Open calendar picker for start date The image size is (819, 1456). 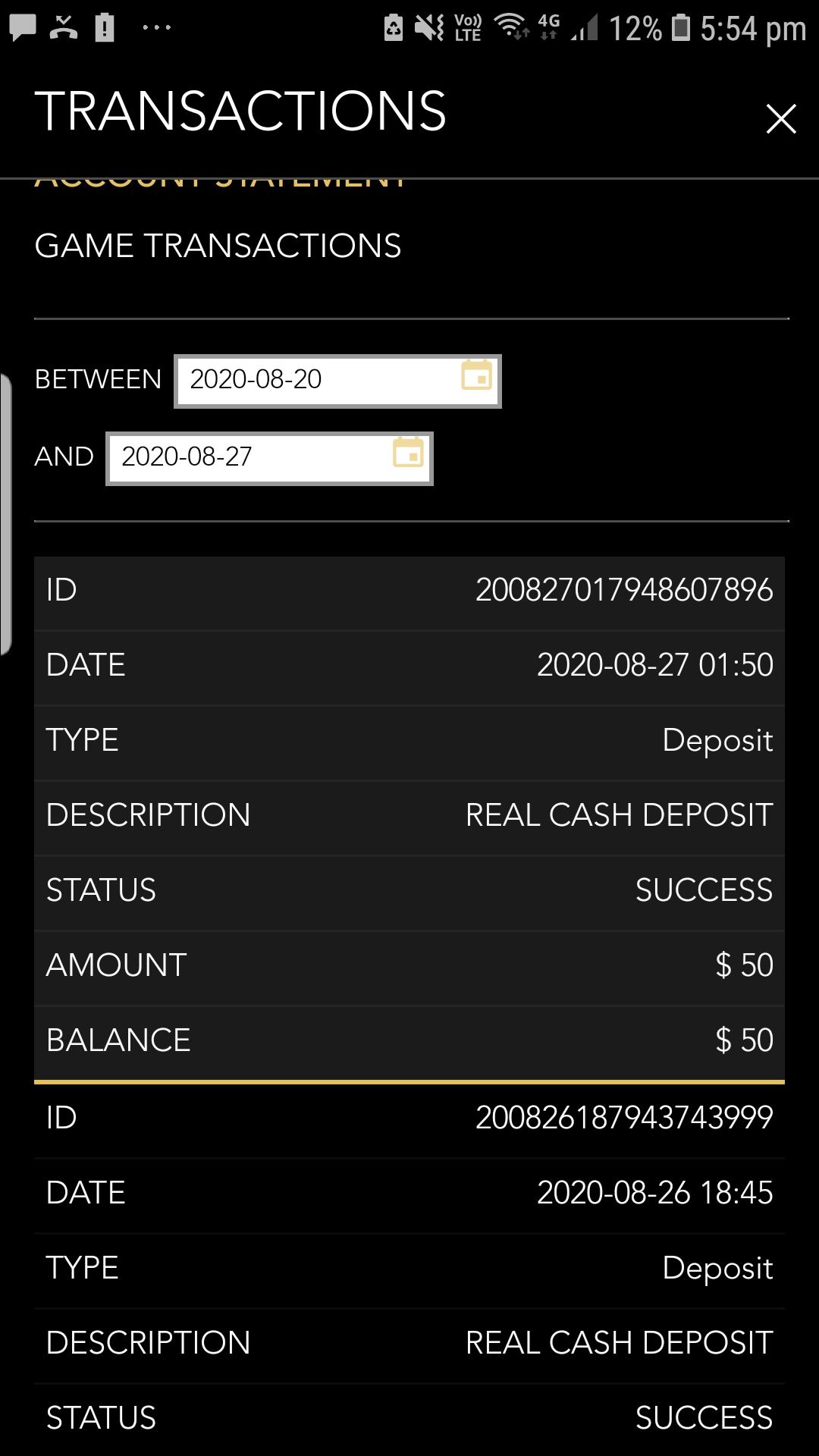(x=477, y=376)
